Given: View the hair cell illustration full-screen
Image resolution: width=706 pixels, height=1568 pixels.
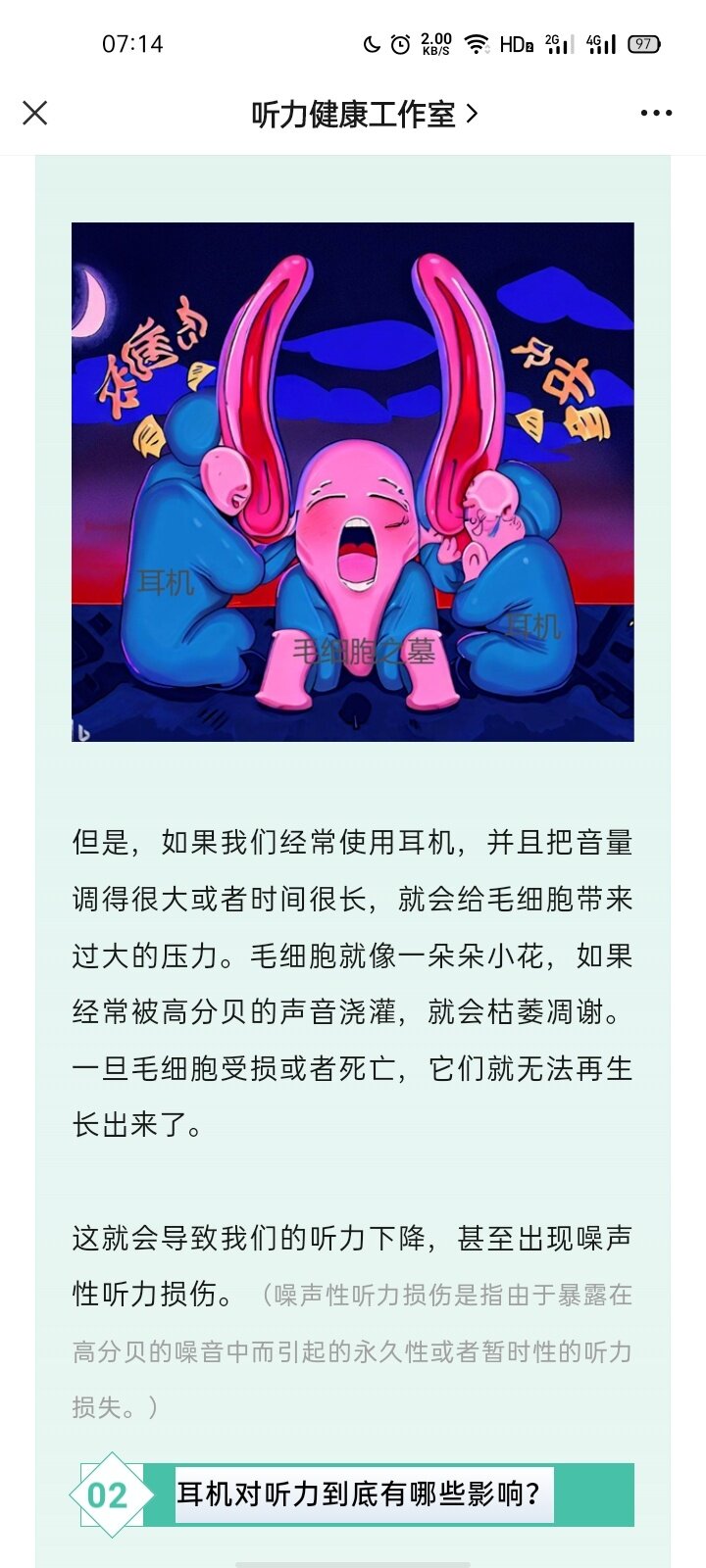Looking at the screenshot, I should 353,482.
